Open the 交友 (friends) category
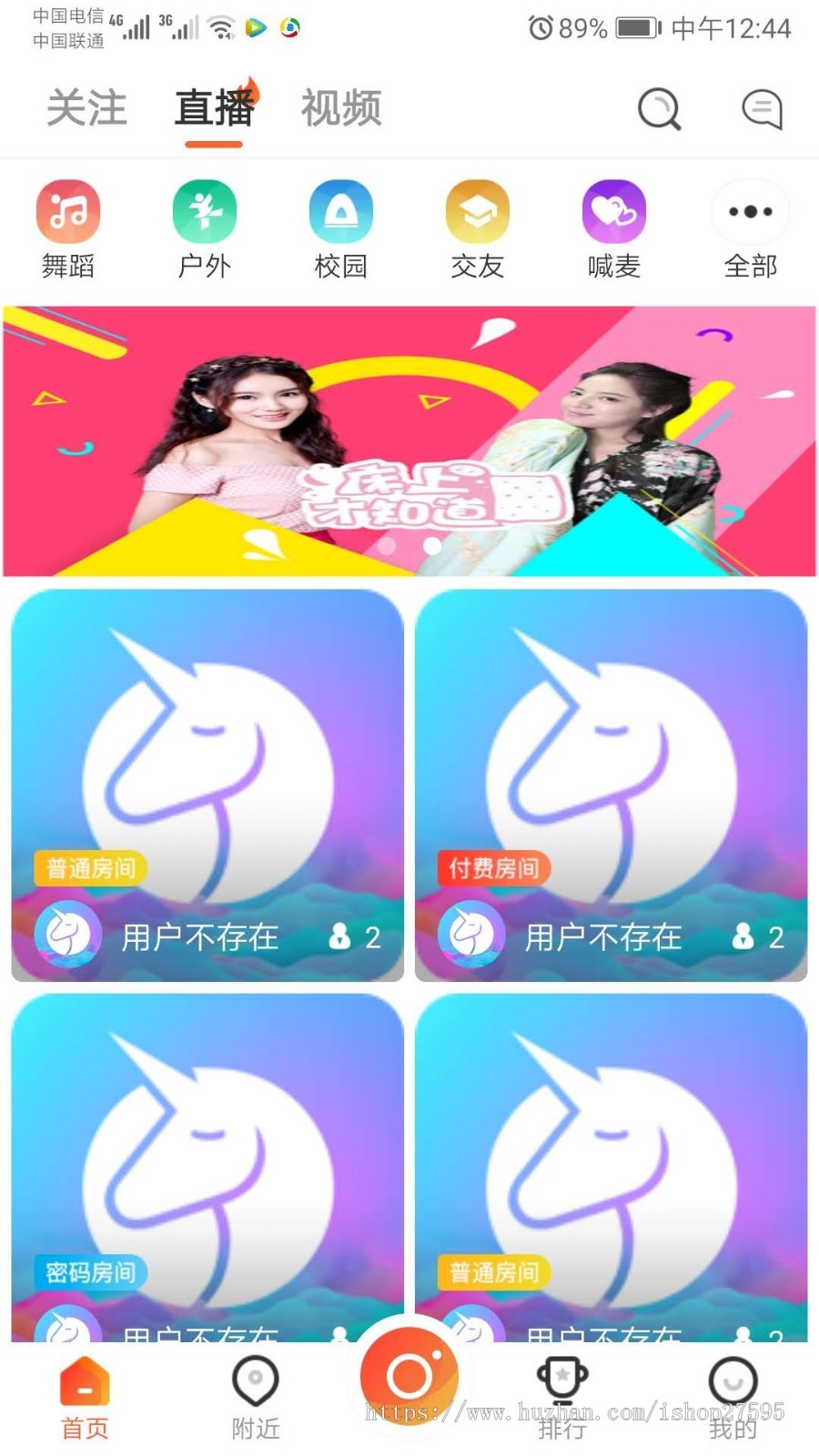 [x=477, y=211]
